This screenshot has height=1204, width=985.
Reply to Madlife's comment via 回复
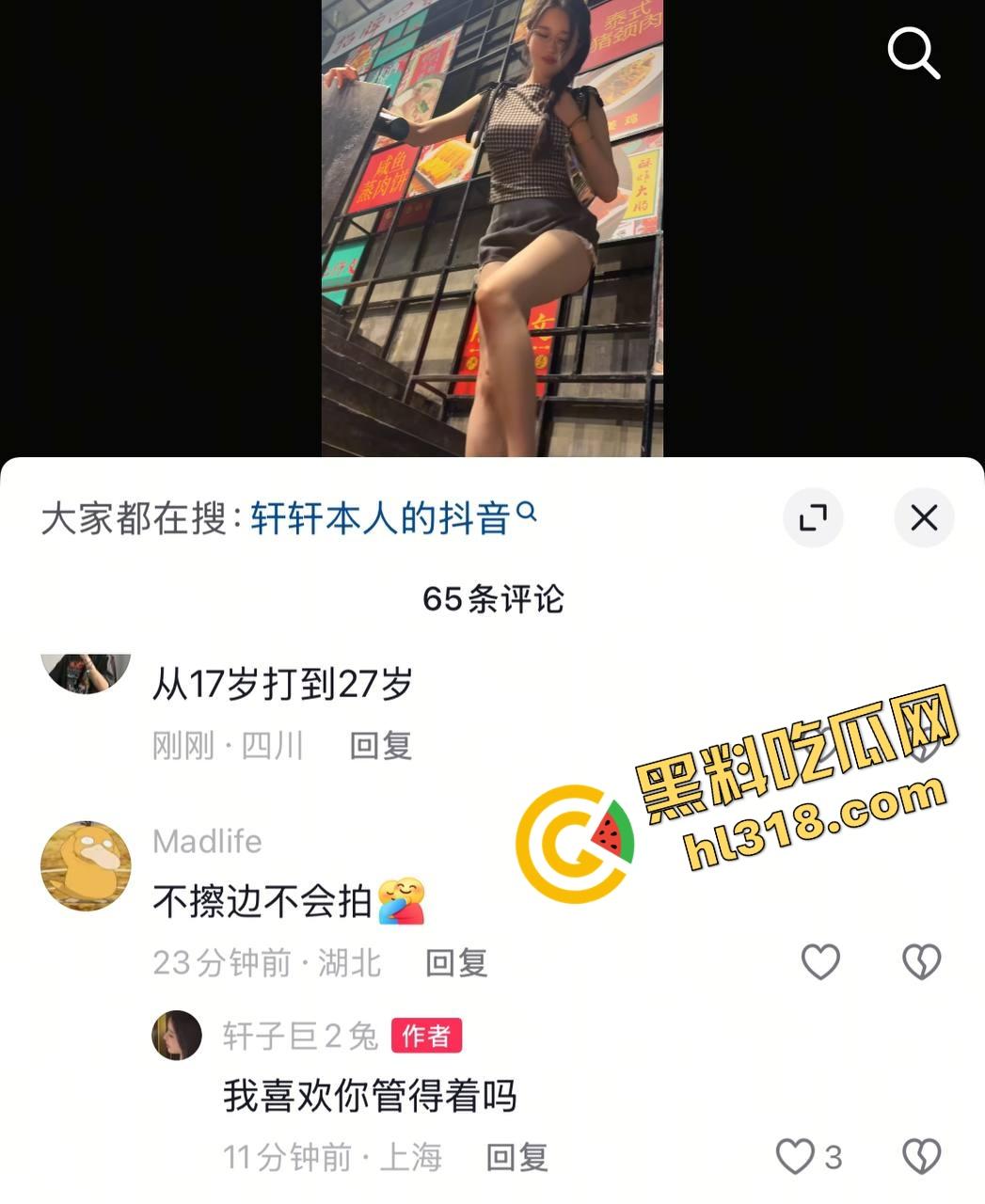(456, 961)
